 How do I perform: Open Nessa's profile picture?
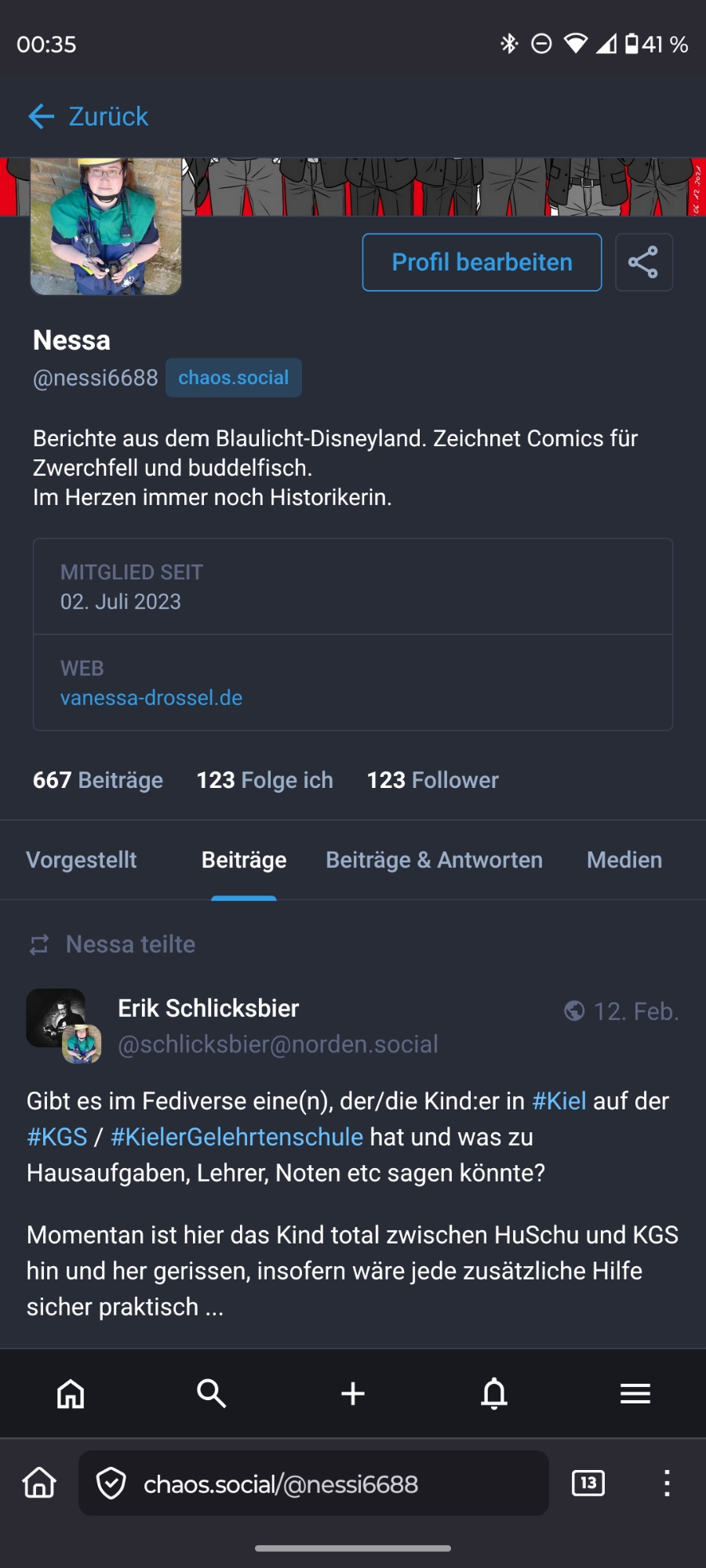click(106, 227)
